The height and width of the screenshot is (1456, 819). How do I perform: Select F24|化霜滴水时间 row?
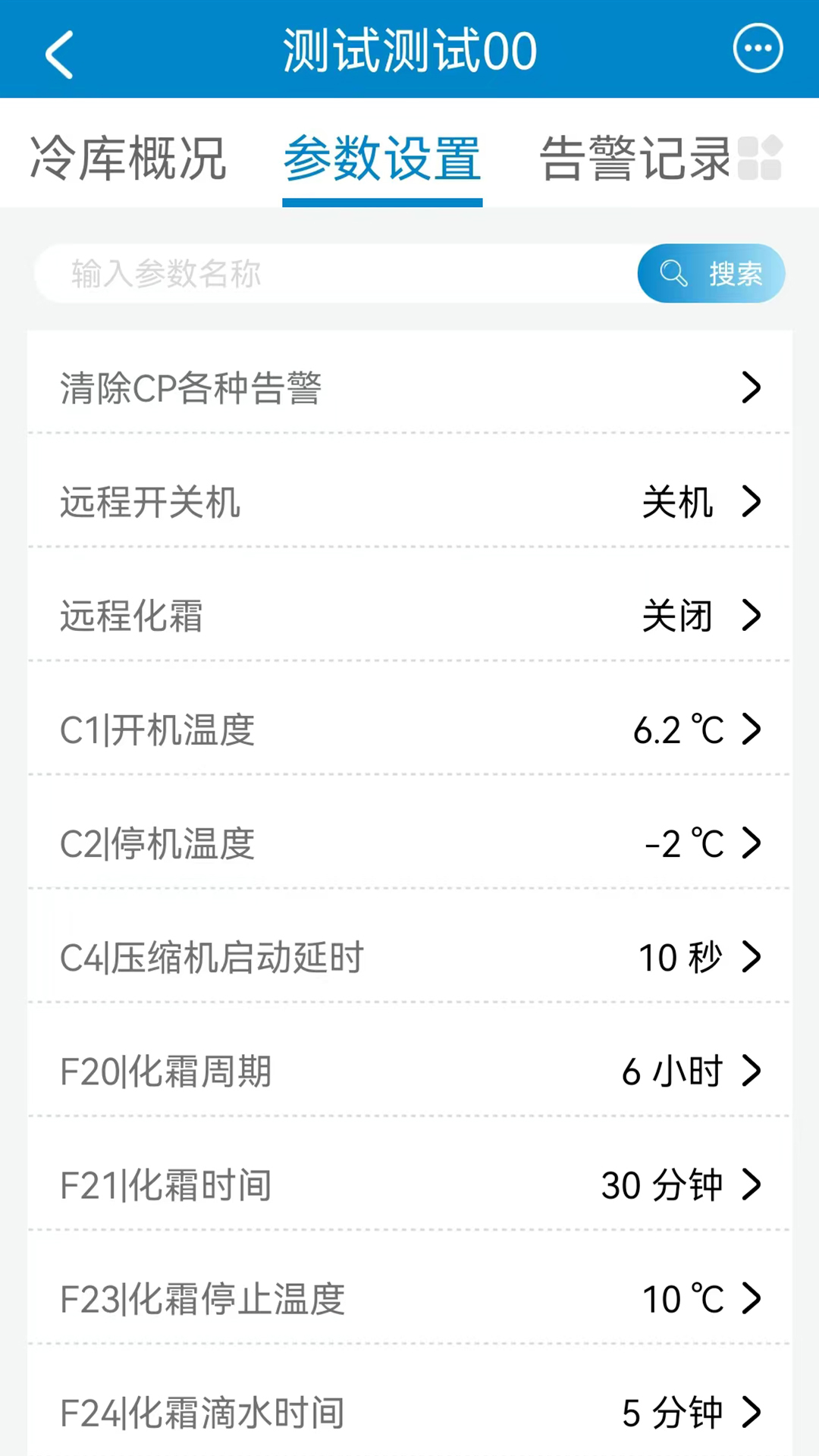coord(409,1412)
